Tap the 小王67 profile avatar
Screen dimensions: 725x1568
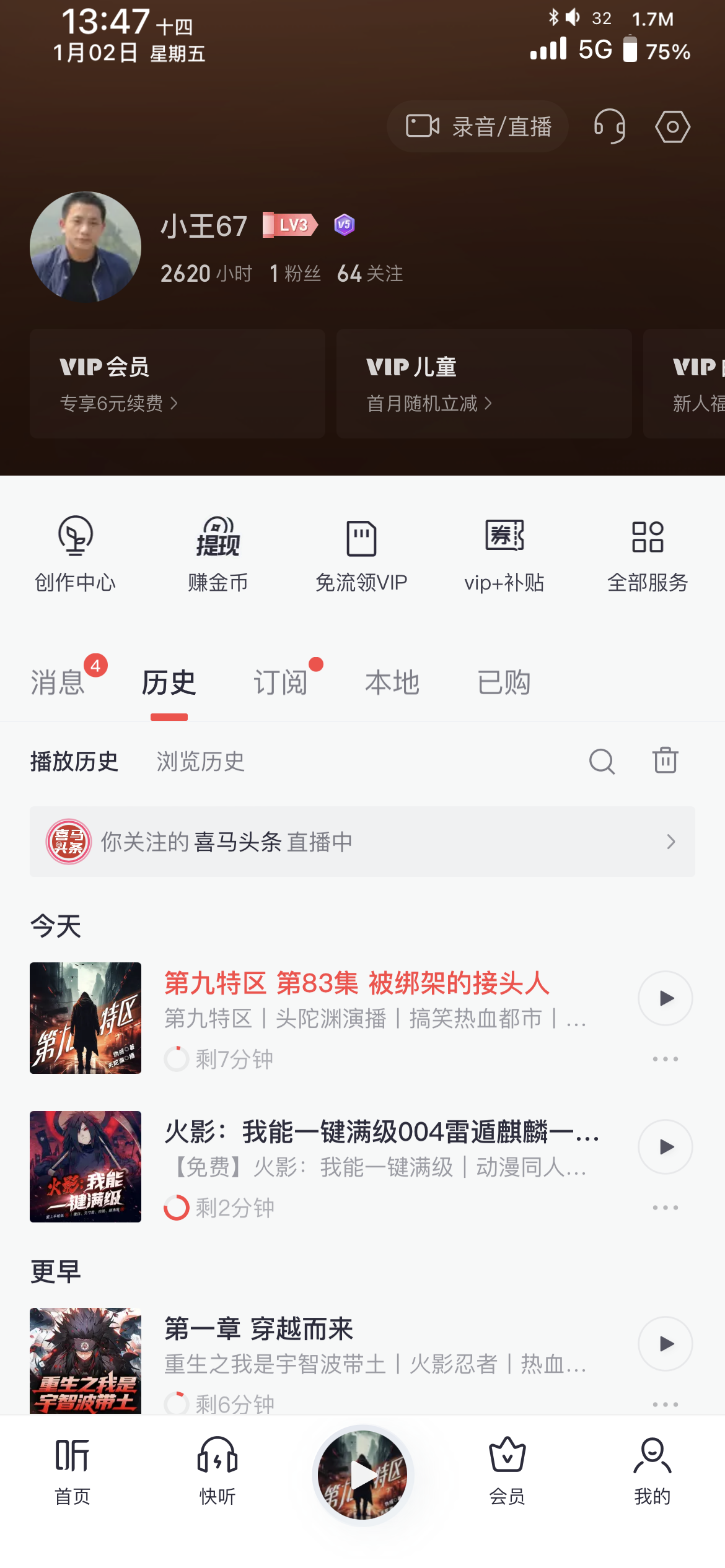85,246
